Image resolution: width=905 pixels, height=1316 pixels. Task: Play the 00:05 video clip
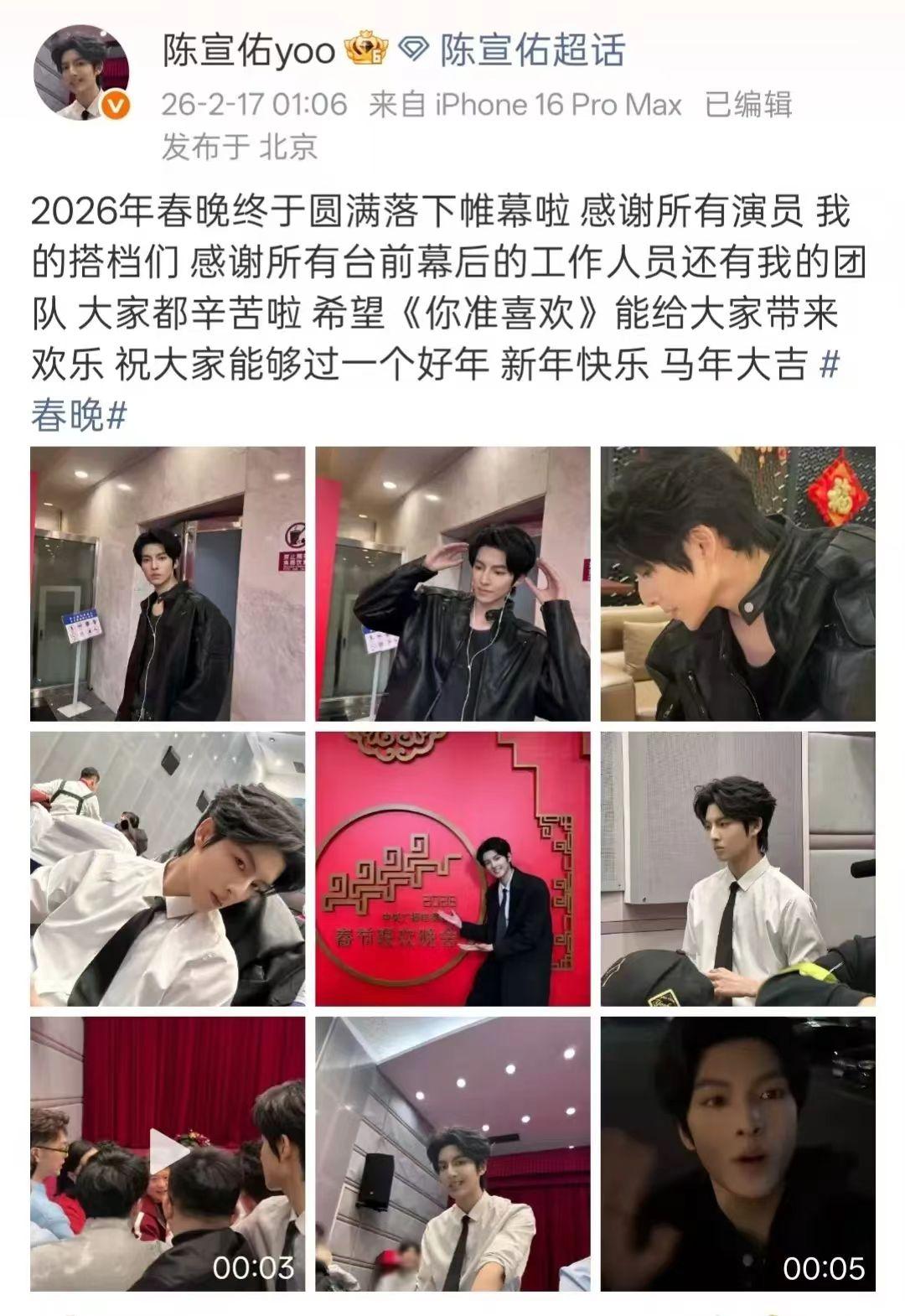pos(737,1154)
